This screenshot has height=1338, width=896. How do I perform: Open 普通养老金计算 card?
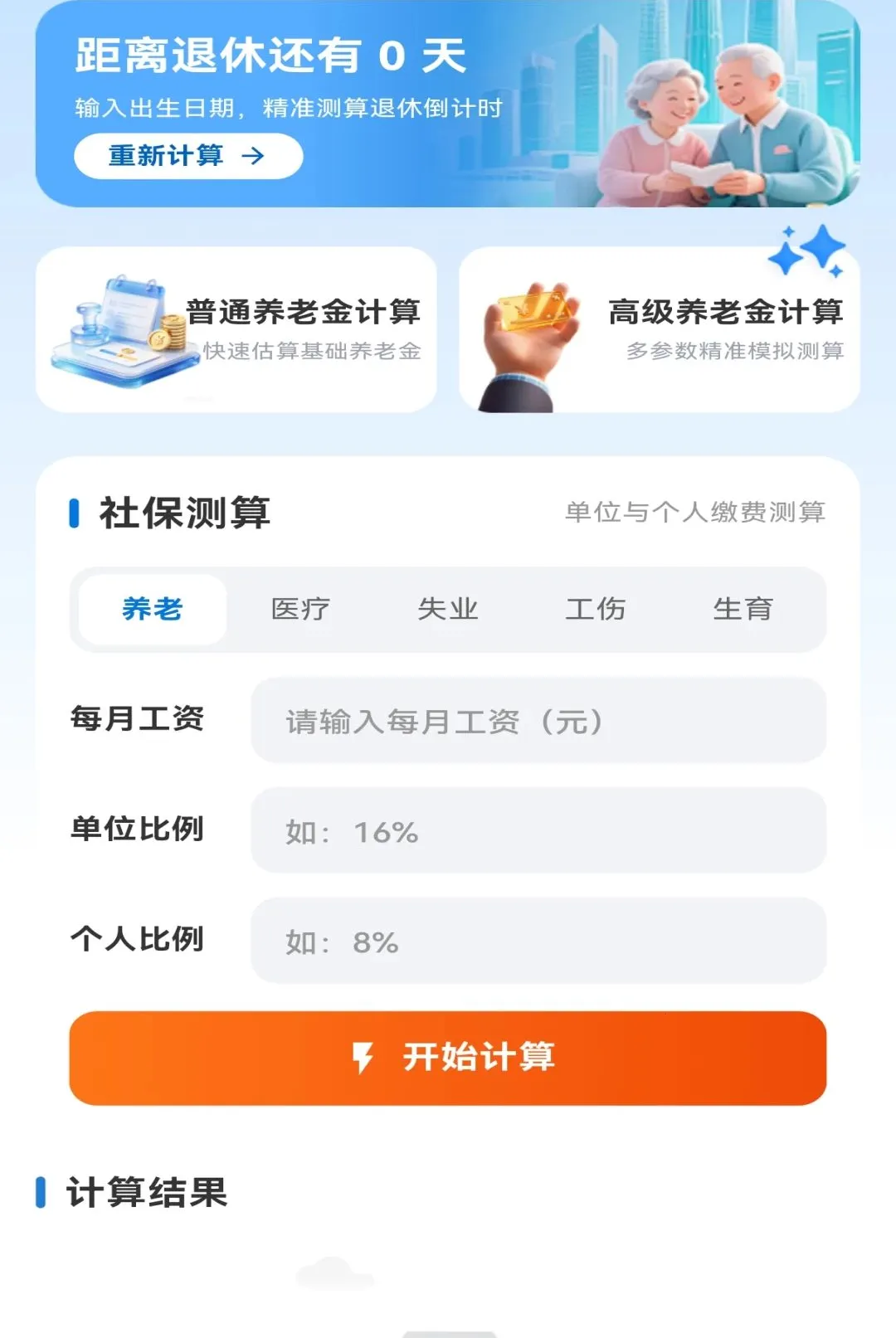236,329
